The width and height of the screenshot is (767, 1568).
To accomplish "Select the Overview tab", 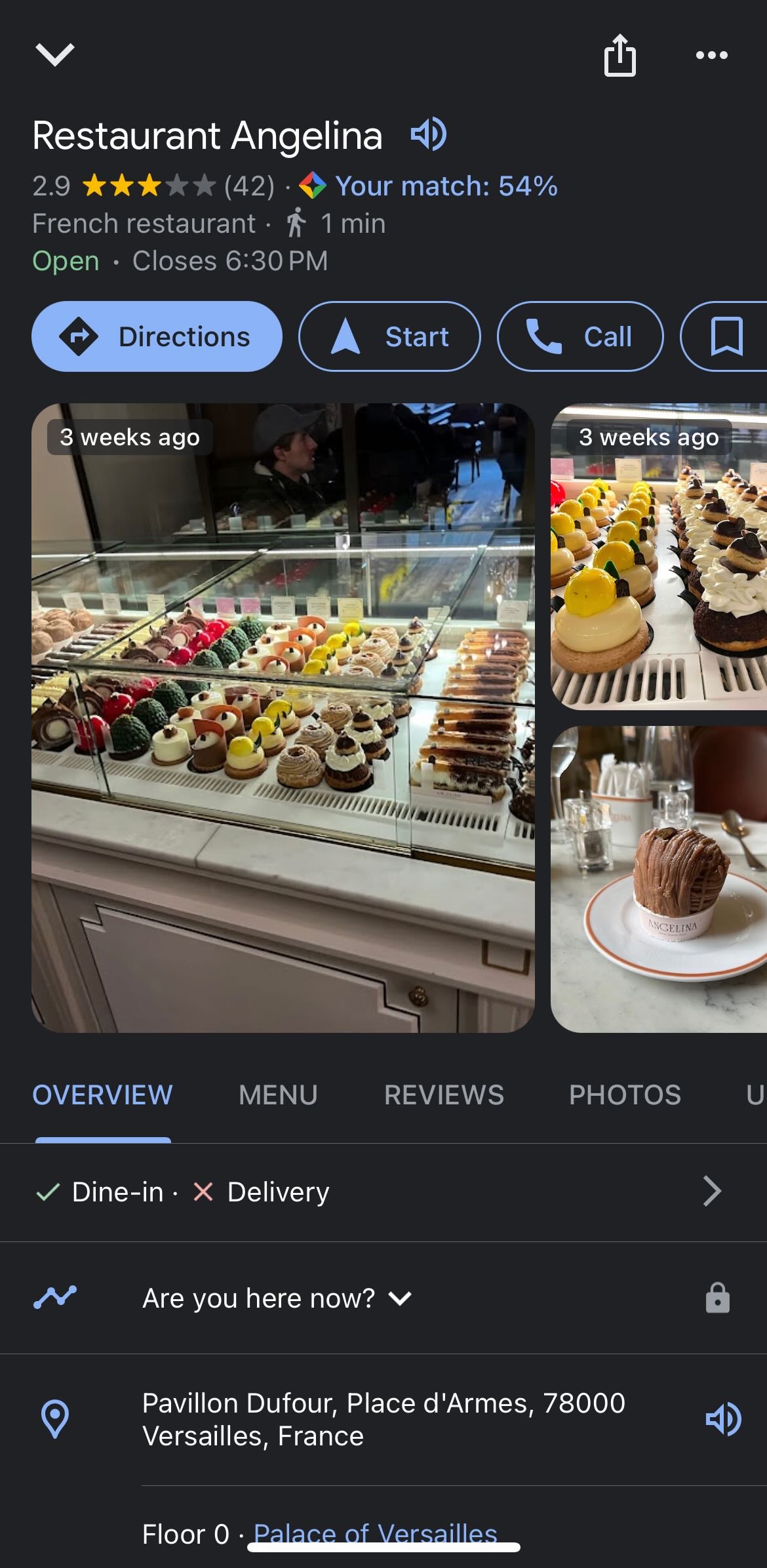I will (x=103, y=1095).
